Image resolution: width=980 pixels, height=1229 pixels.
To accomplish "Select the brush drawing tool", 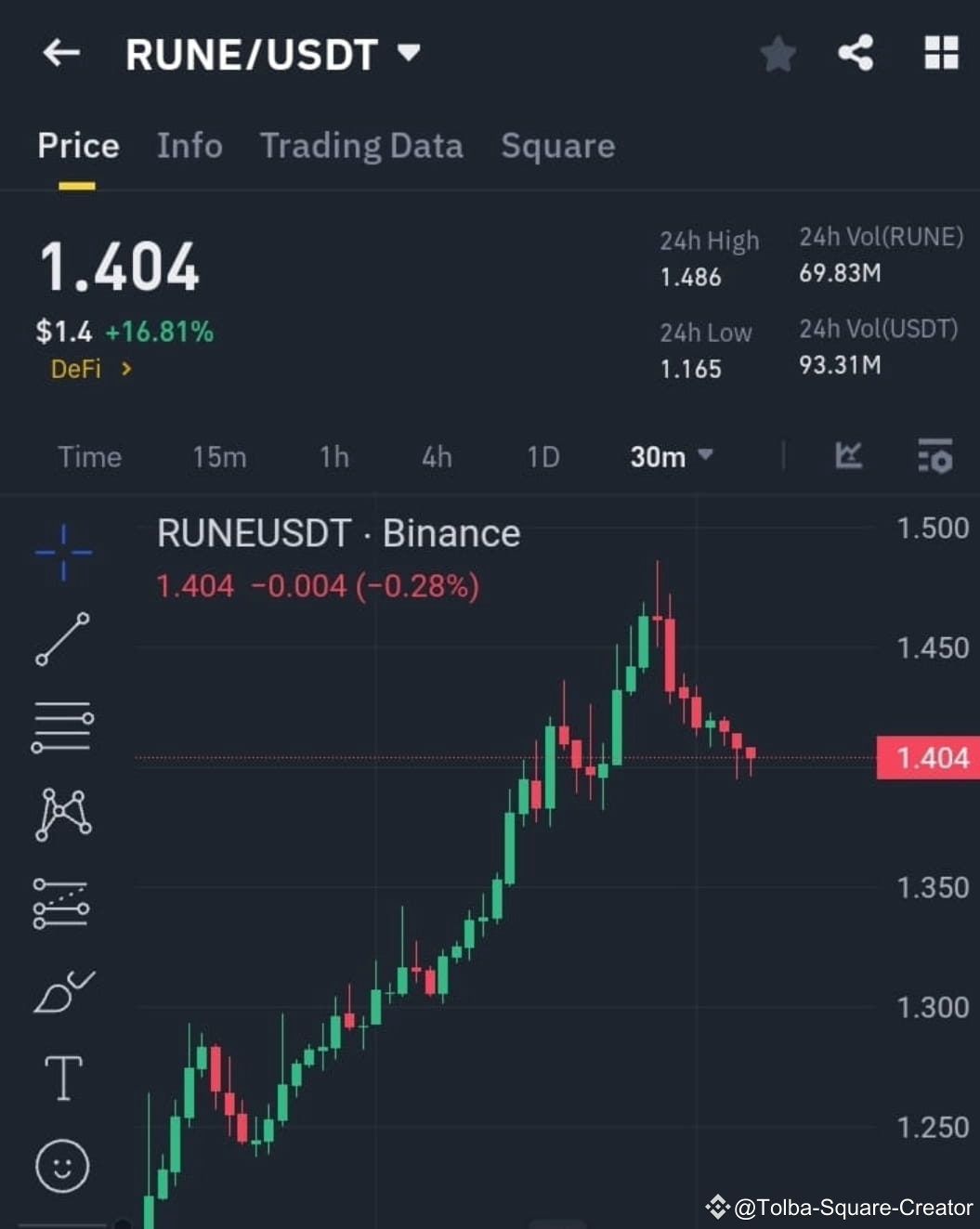I will (61, 987).
